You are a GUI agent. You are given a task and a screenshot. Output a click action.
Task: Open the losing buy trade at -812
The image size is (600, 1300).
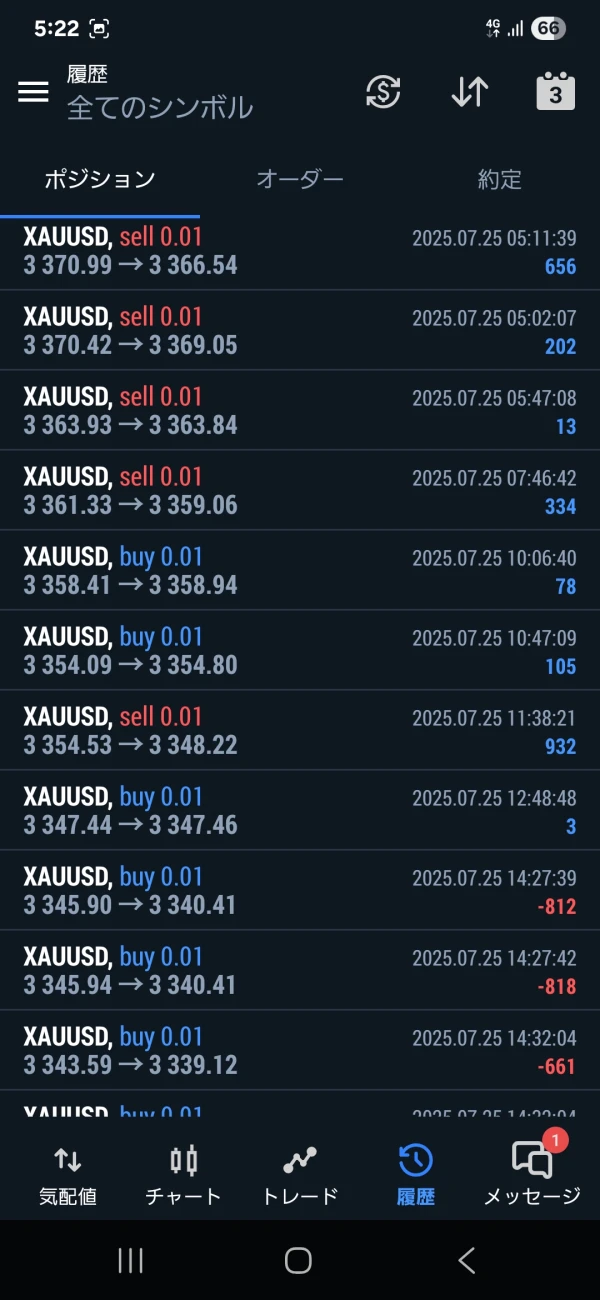[300, 891]
